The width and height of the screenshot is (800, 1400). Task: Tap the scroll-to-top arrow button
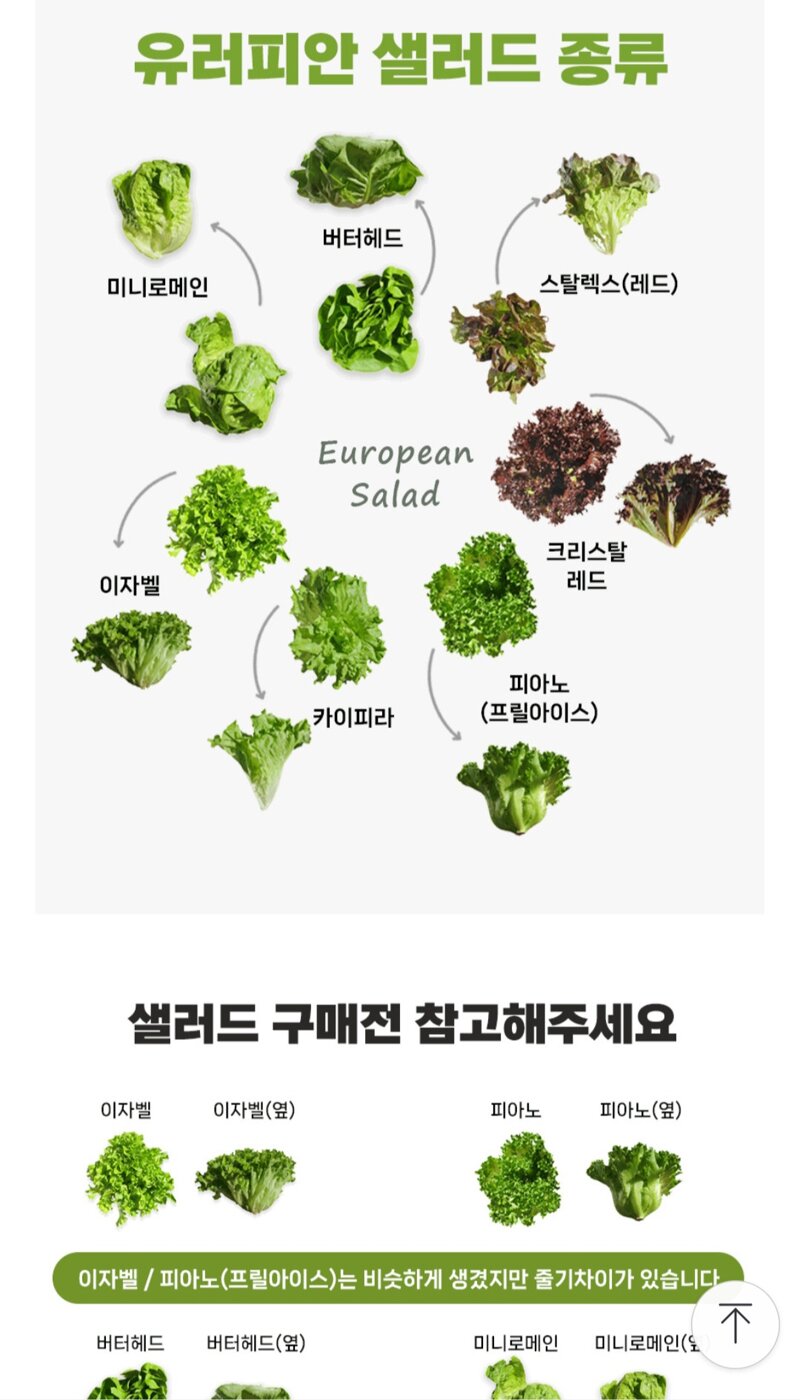tap(735, 1324)
